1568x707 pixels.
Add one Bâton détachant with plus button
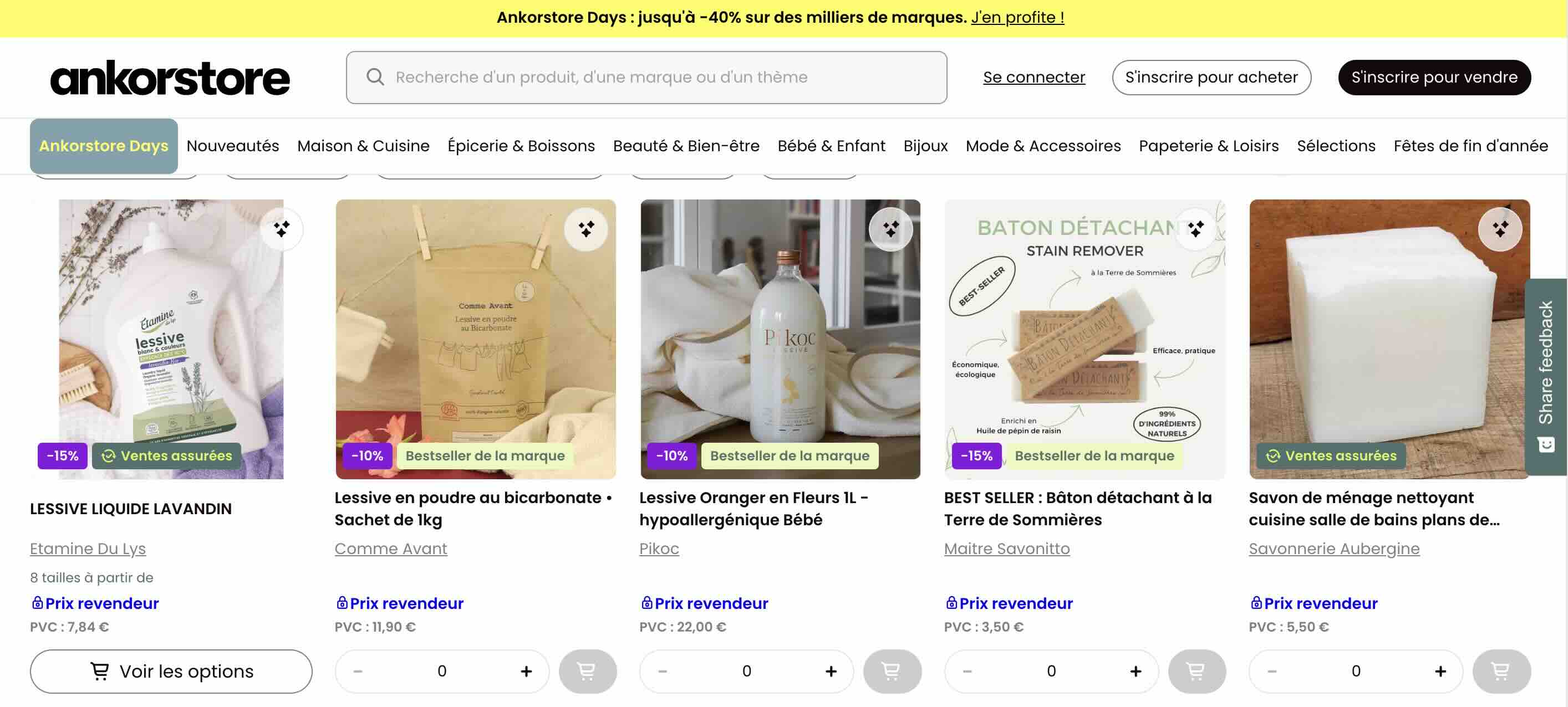click(1135, 671)
